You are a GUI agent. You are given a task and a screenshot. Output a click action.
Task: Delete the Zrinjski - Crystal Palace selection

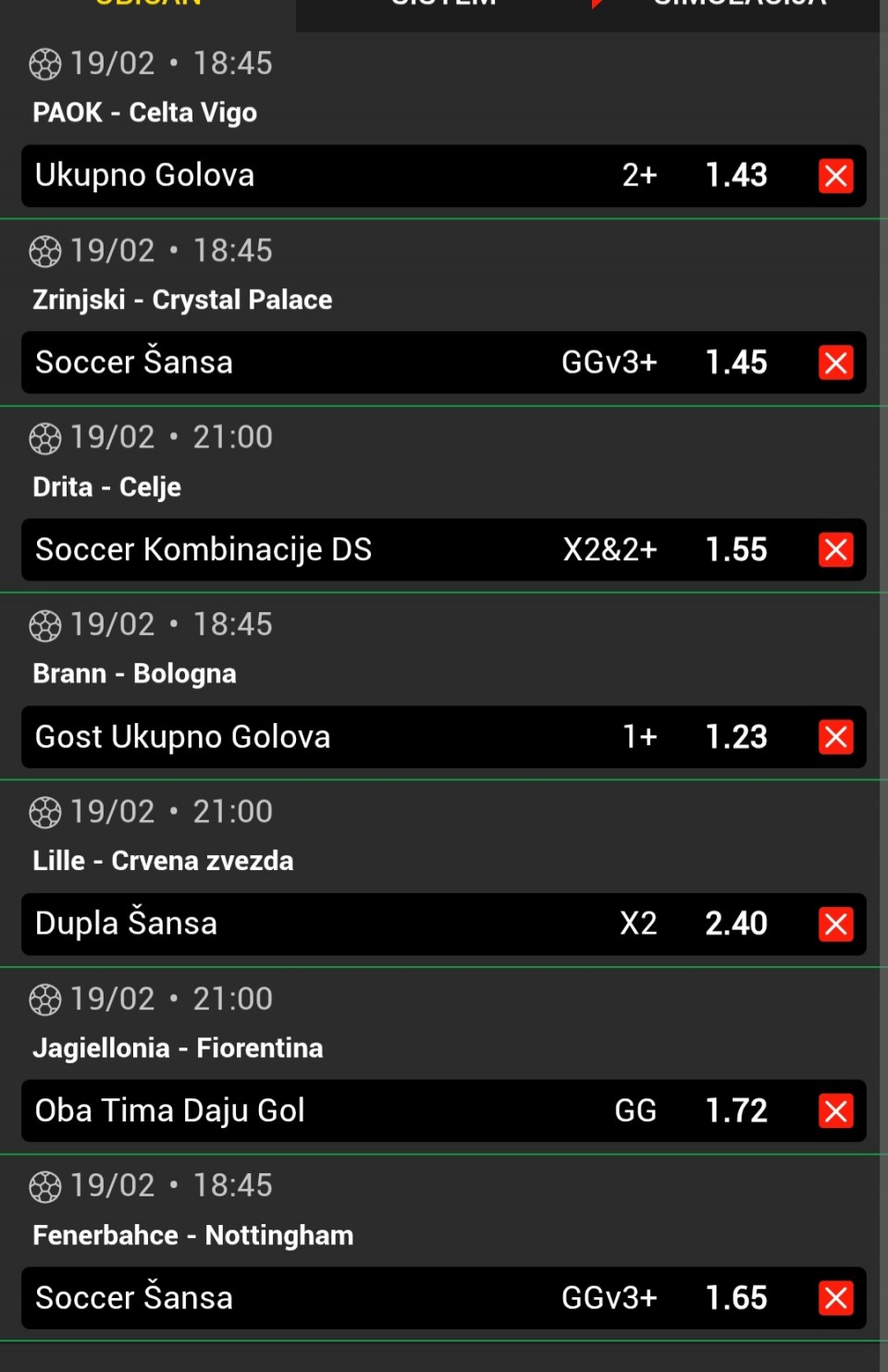point(835,362)
